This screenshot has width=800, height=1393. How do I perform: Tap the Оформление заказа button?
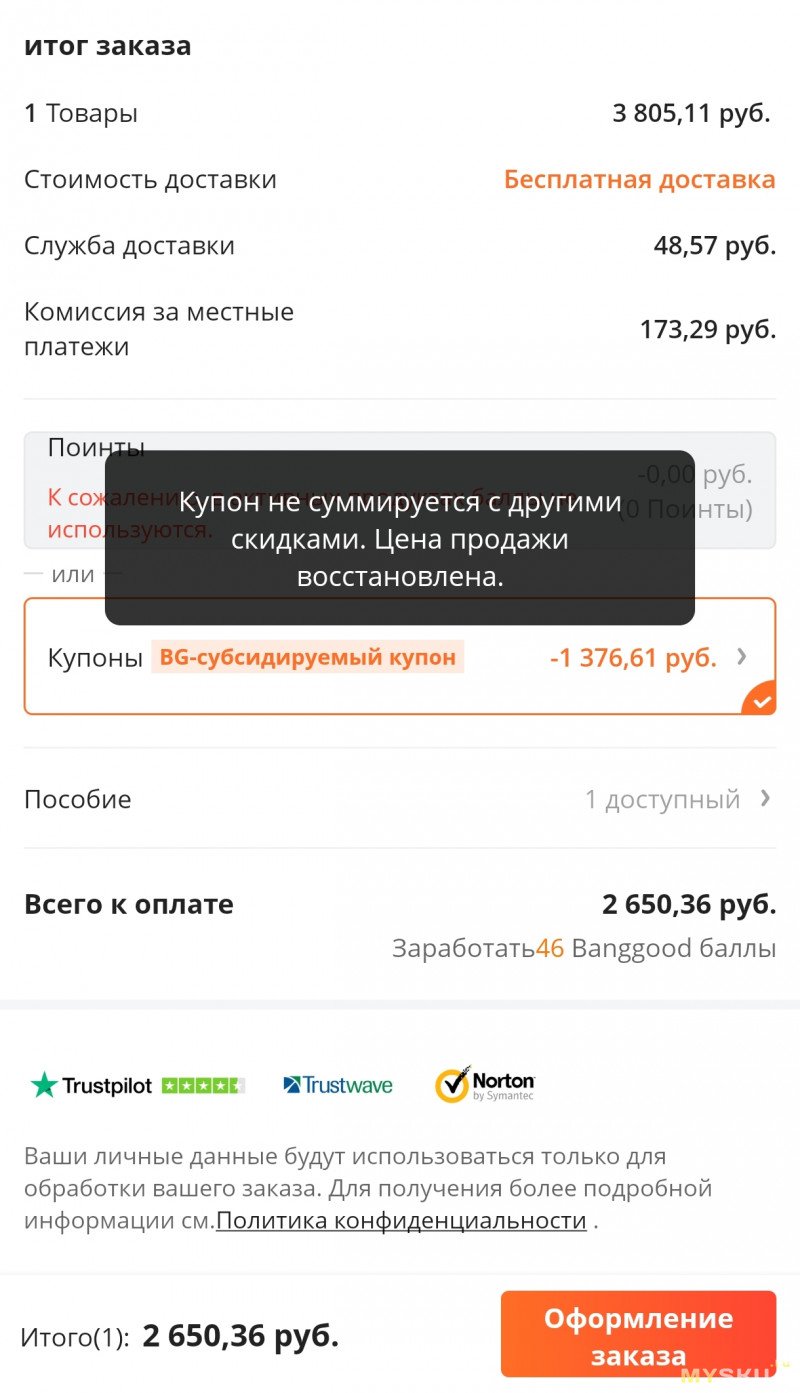coord(638,1334)
